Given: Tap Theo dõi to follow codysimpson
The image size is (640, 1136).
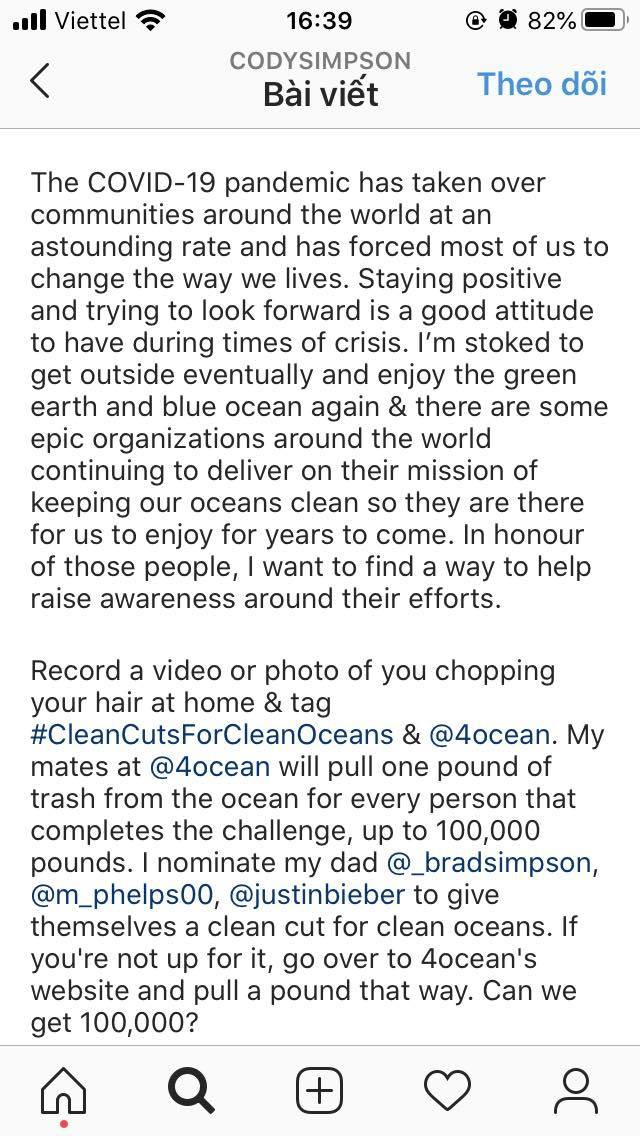Looking at the screenshot, I should (542, 83).
